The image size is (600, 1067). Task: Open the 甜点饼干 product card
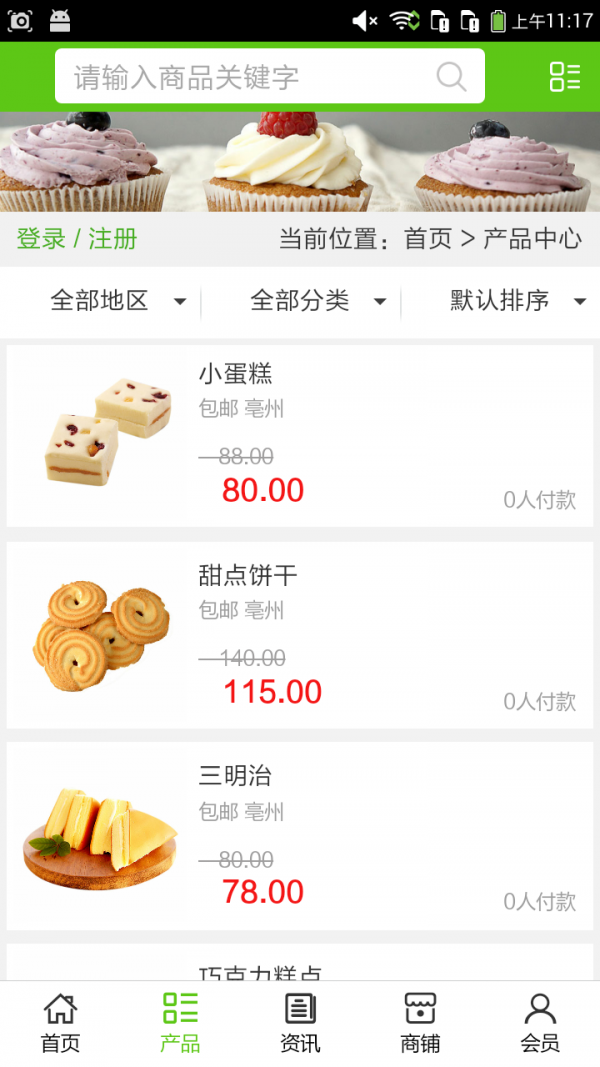coord(300,635)
